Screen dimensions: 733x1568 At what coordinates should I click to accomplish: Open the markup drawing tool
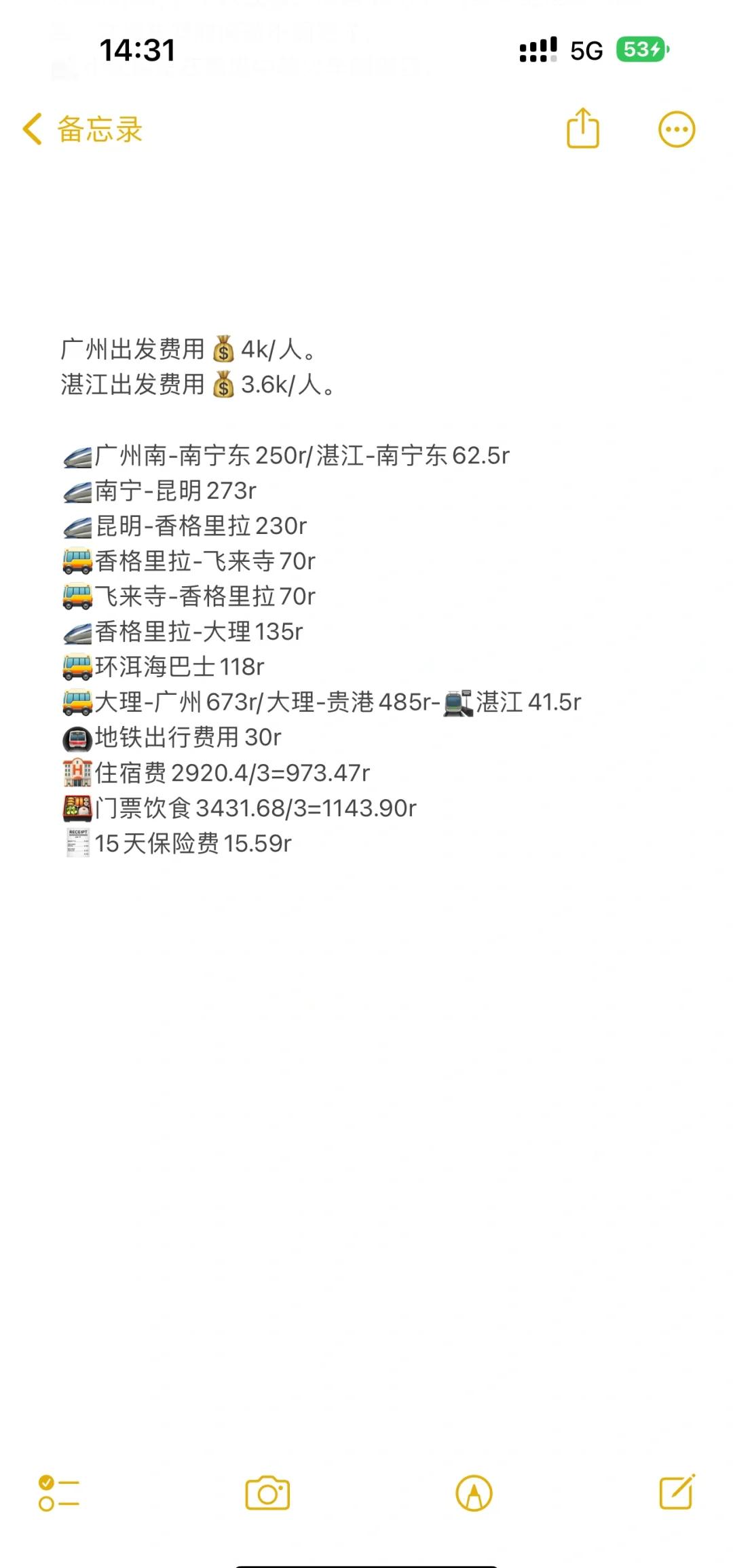(474, 1493)
